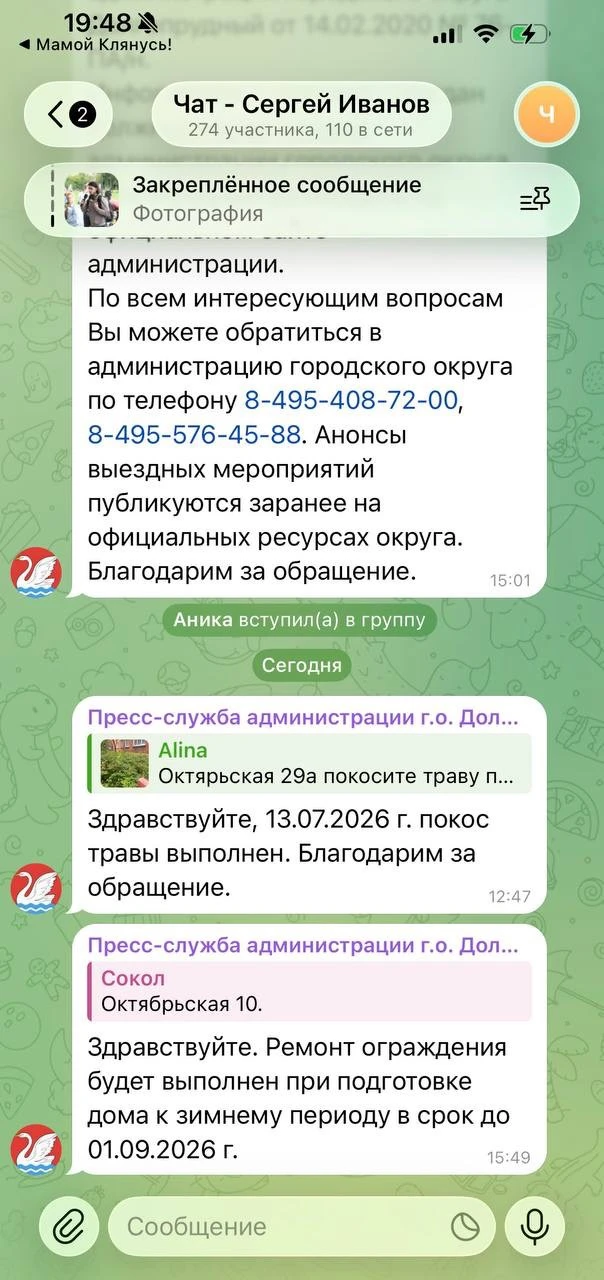Tap the attach paperclip icon

(69, 1226)
